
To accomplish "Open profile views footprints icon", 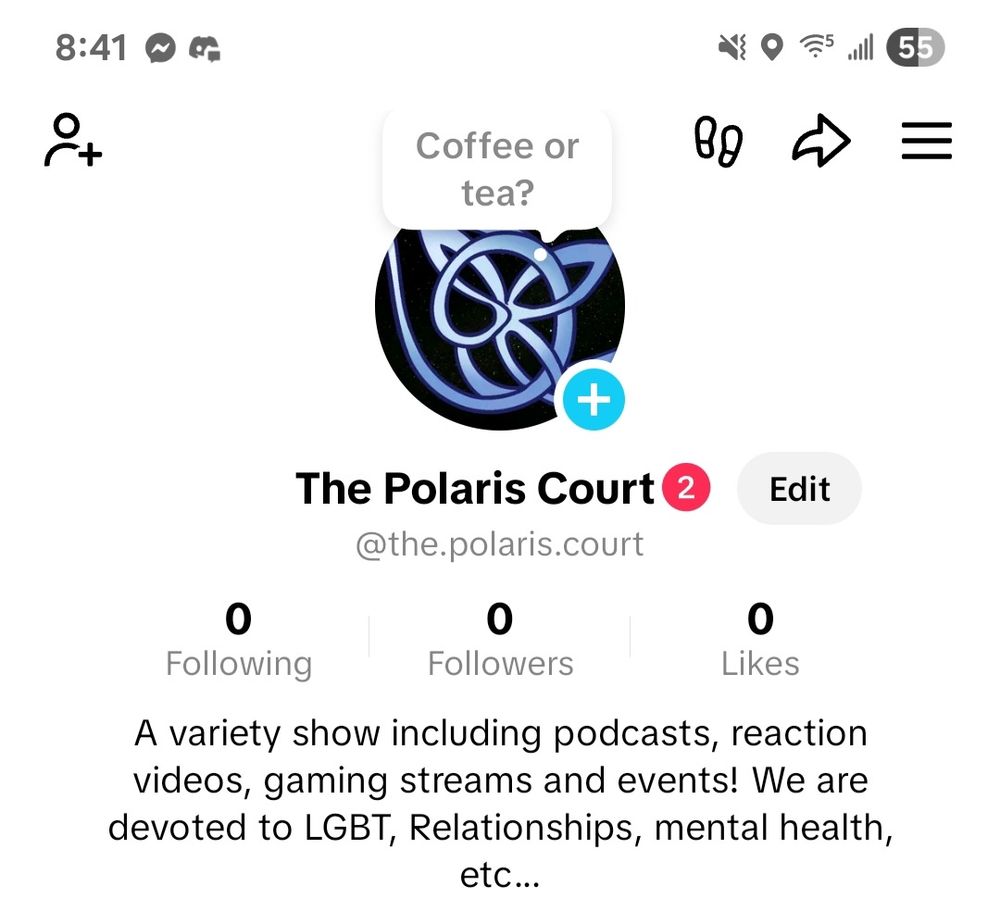I will point(718,141).
